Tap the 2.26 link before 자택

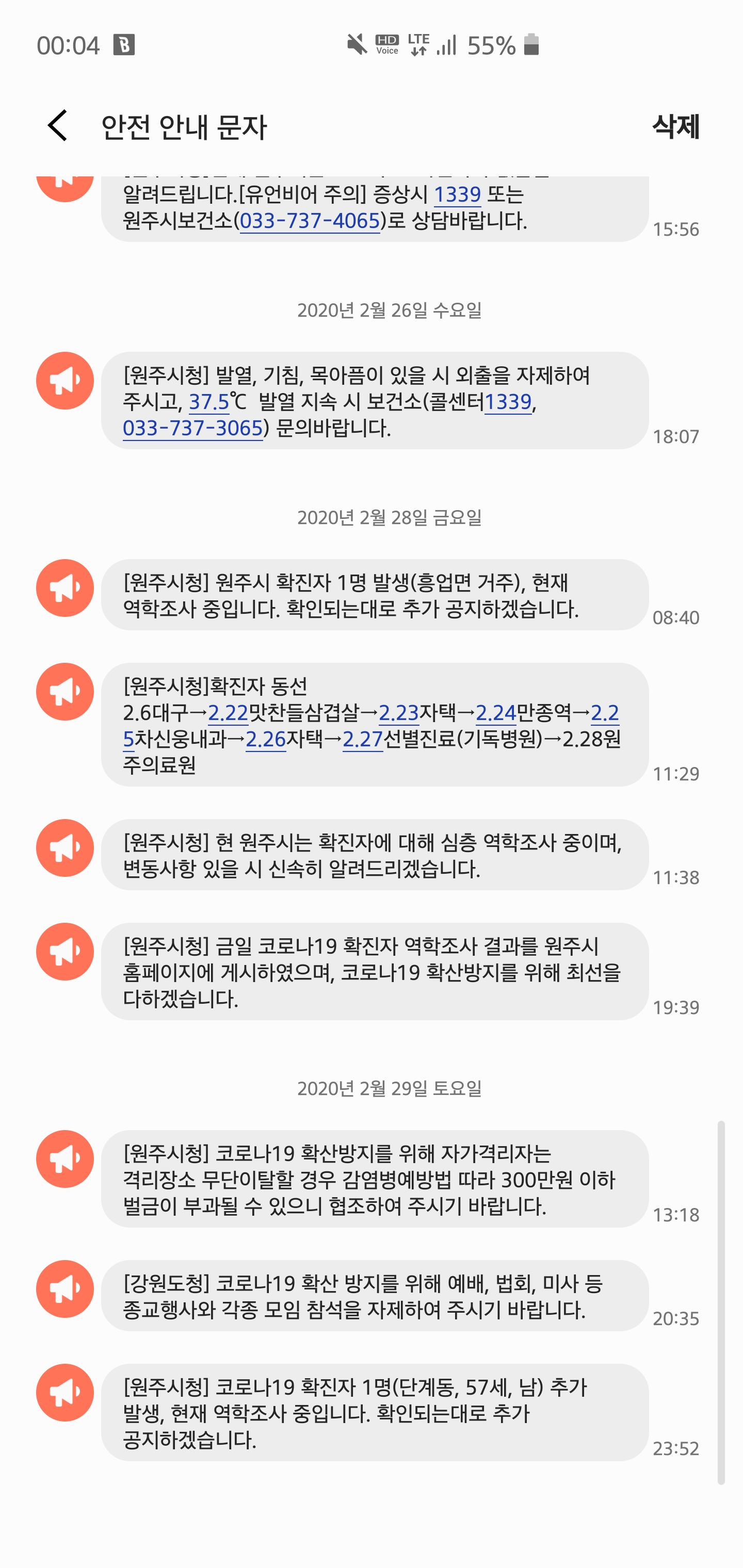coord(266,738)
